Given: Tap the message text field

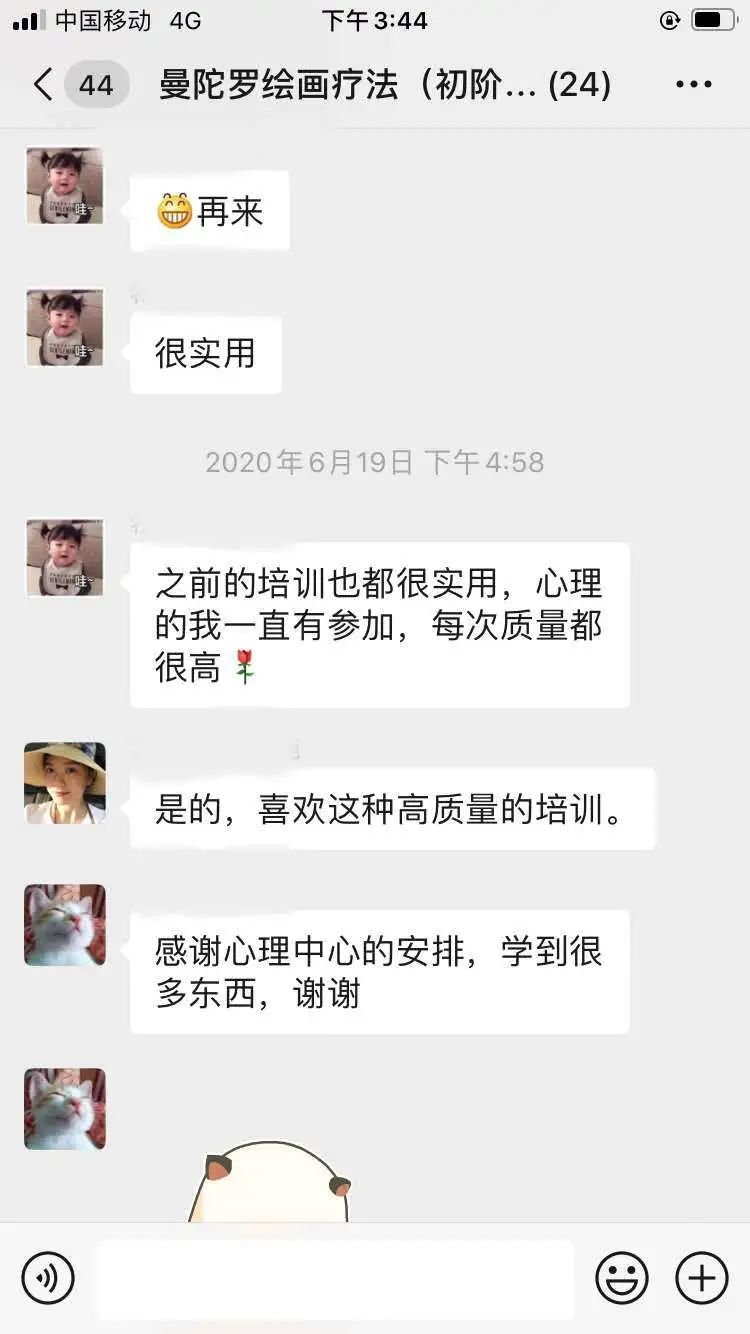Looking at the screenshot, I should (335, 1278).
